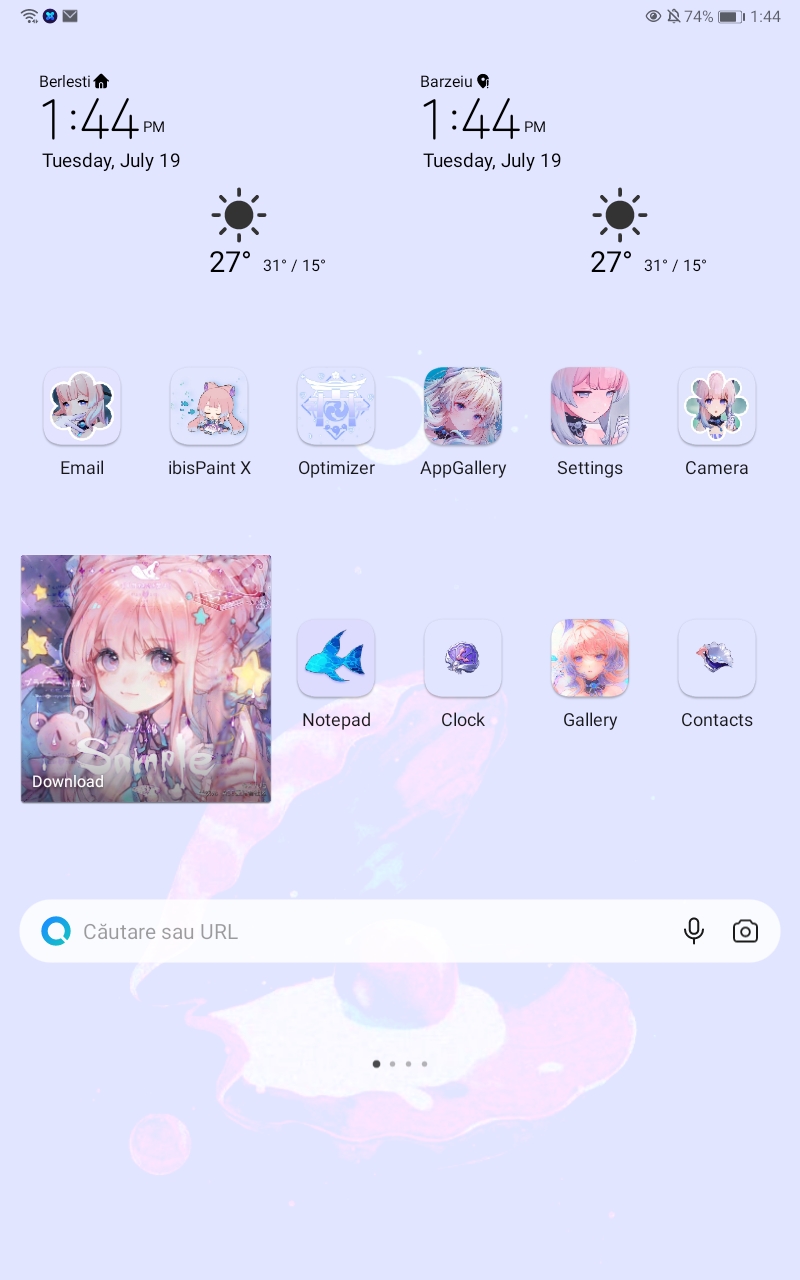Open the Contacts app
This screenshot has width=800, height=1280.
pyautogui.click(x=716, y=658)
